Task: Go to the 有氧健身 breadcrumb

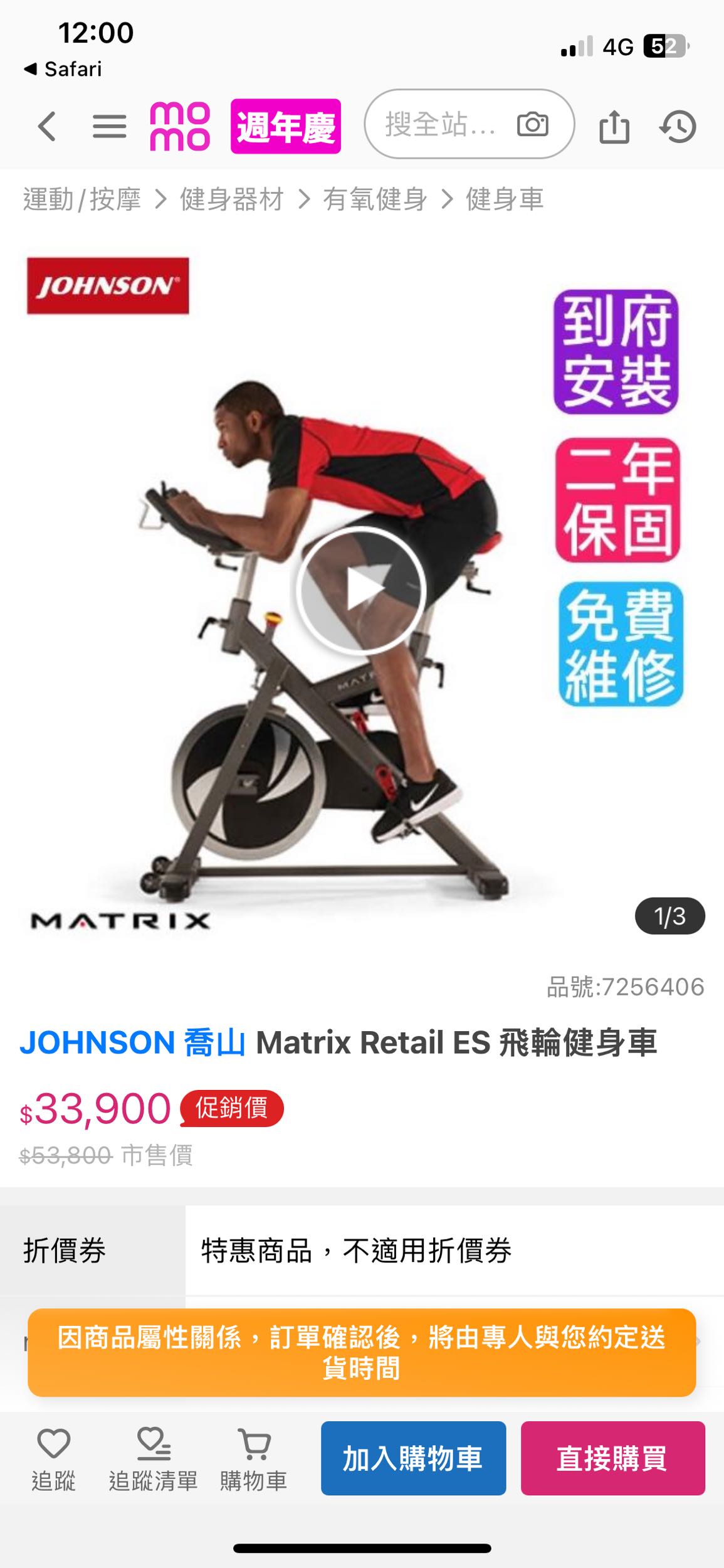Action: [x=374, y=199]
